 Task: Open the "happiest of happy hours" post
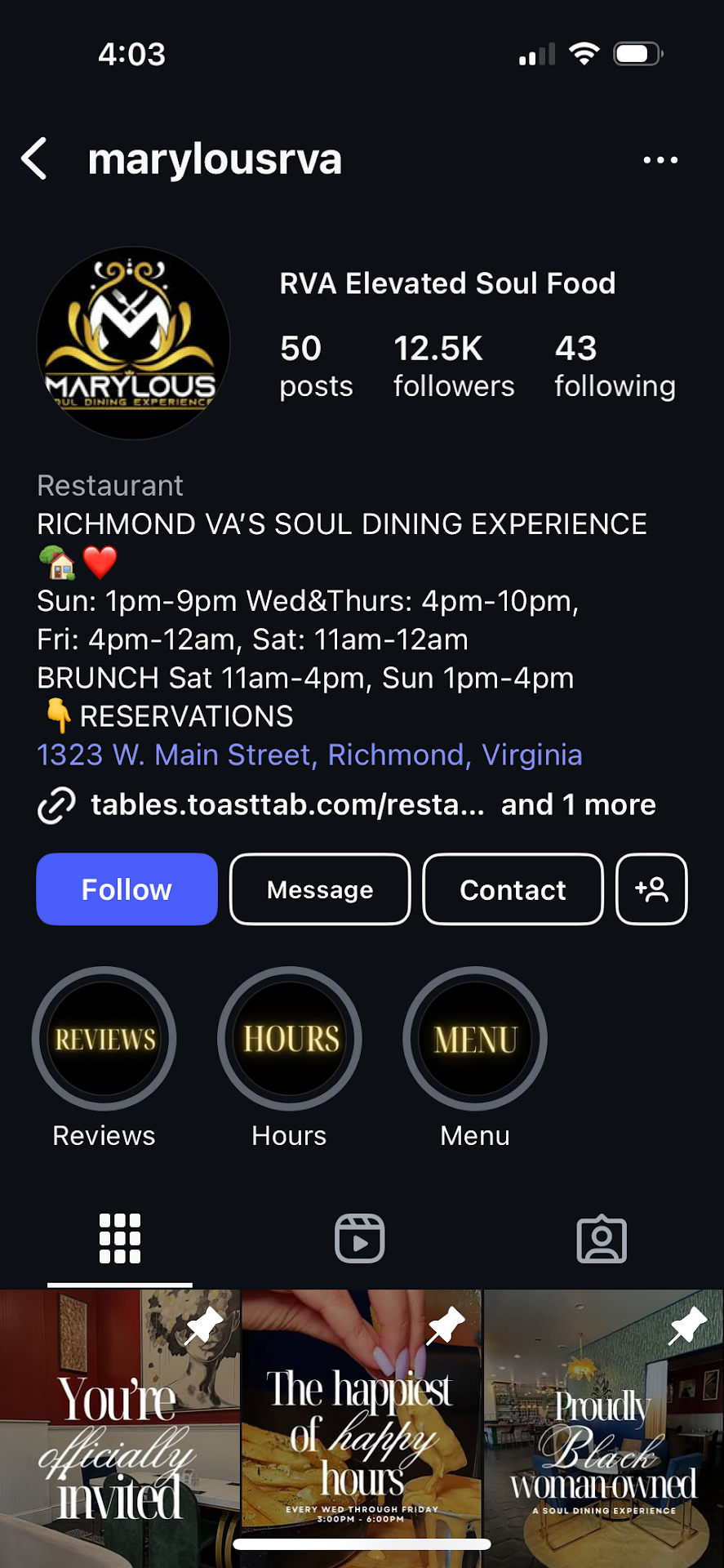[x=362, y=1429]
